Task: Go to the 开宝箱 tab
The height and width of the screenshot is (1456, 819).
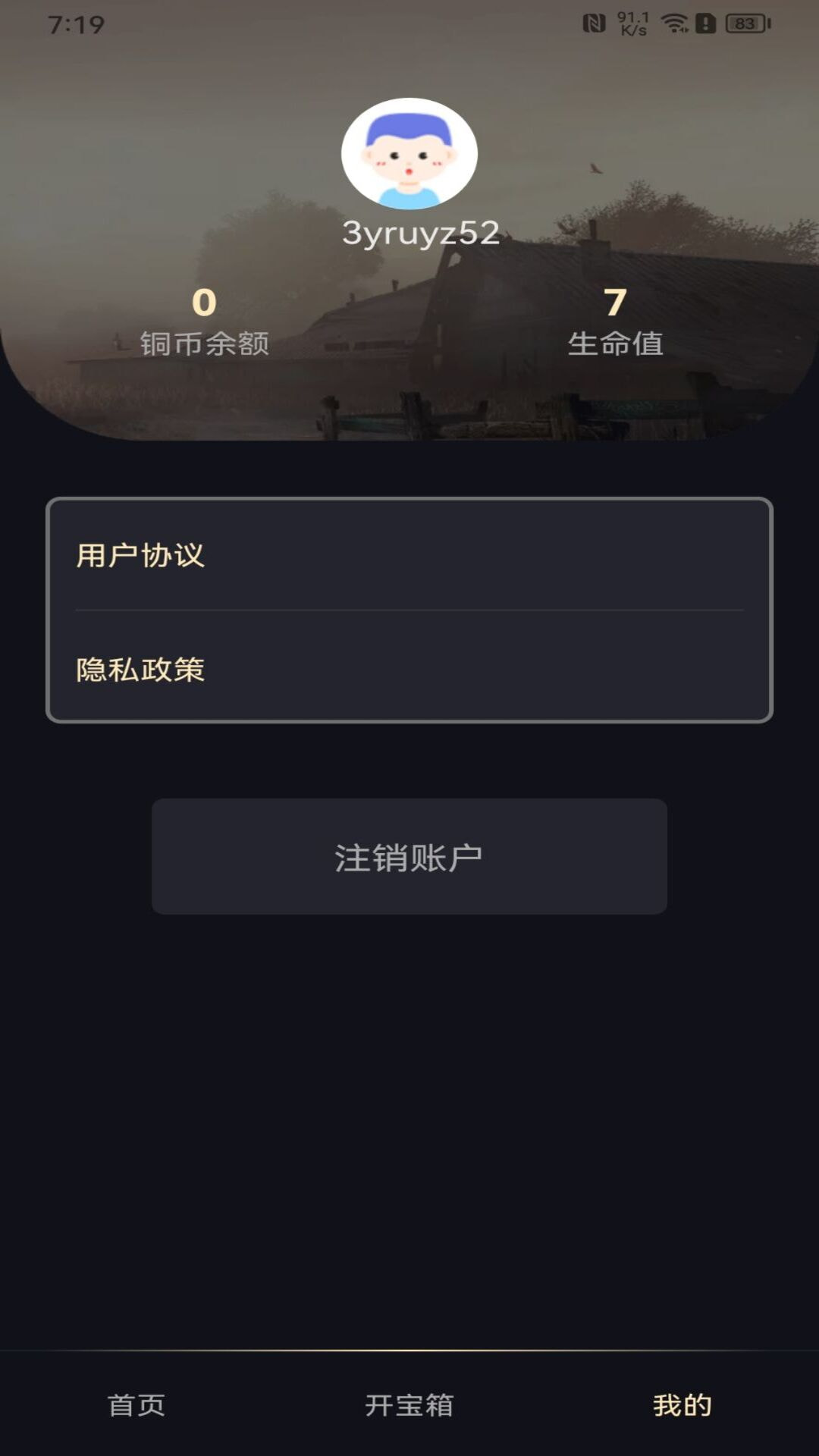Action: pos(409,1404)
